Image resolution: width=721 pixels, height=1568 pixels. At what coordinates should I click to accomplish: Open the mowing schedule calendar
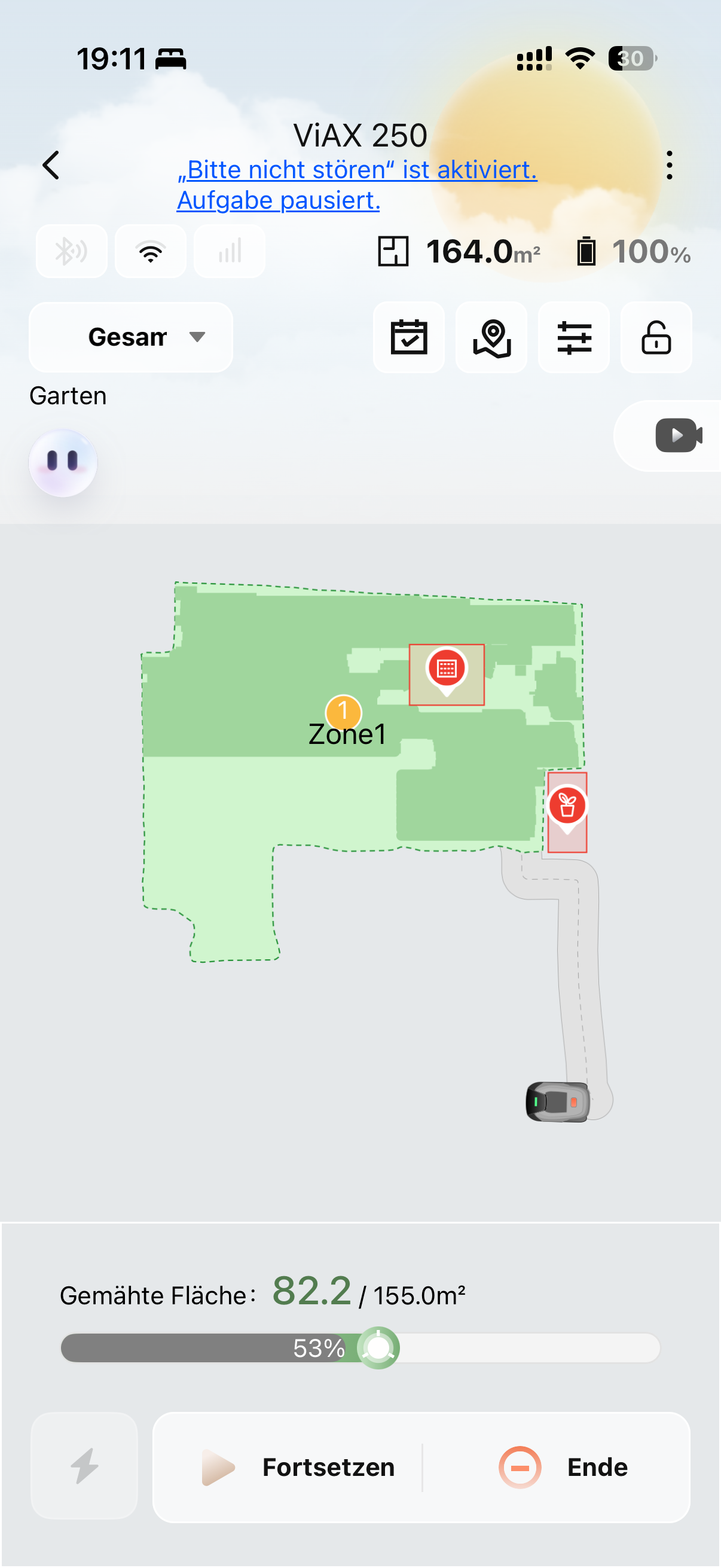(409, 337)
